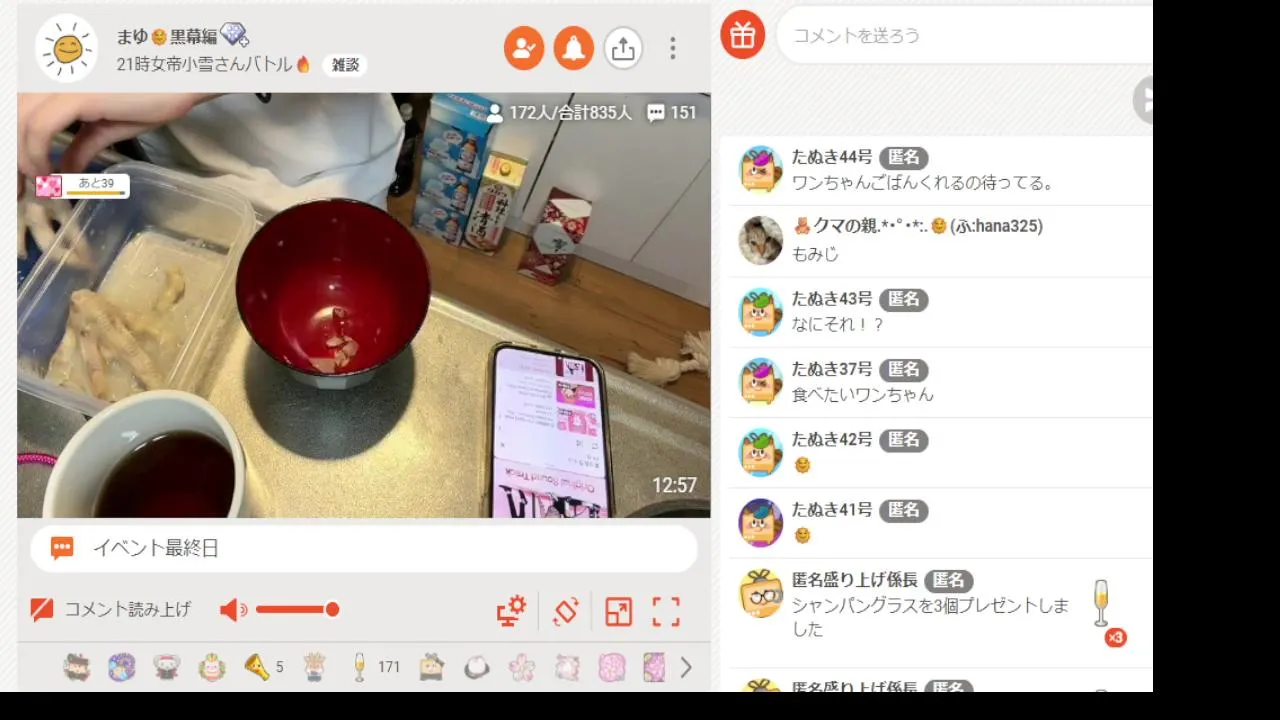Share this live stream

[623, 48]
